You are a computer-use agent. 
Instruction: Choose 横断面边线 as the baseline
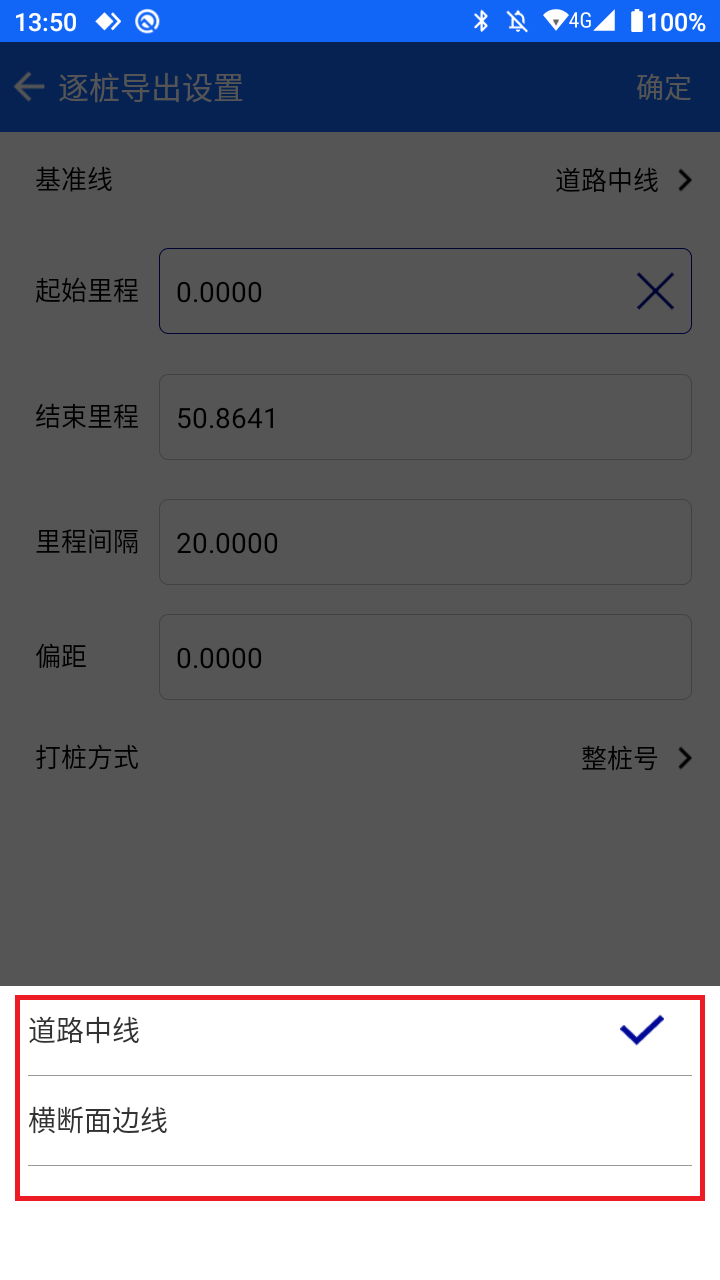pos(360,1121)
